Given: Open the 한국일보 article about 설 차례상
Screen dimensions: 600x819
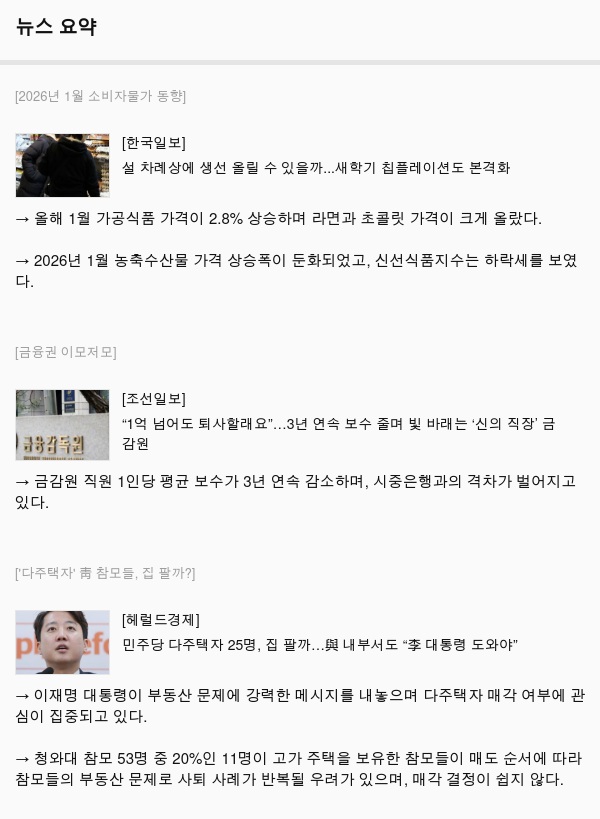Looking at the screenshot, I should click(316, 167).
